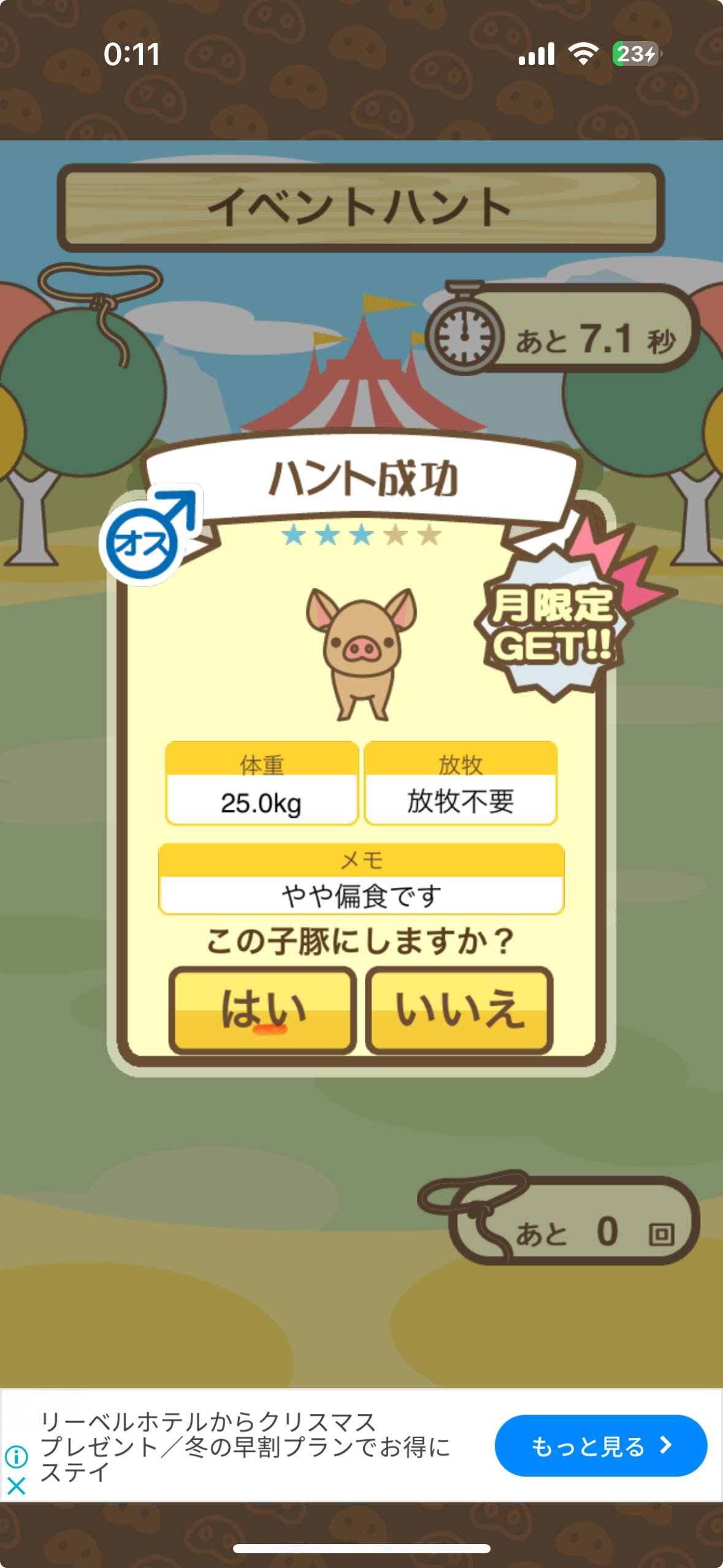723x1568 pixels.
Task: Close the ad banner with the X
Action: [17, 1486]
